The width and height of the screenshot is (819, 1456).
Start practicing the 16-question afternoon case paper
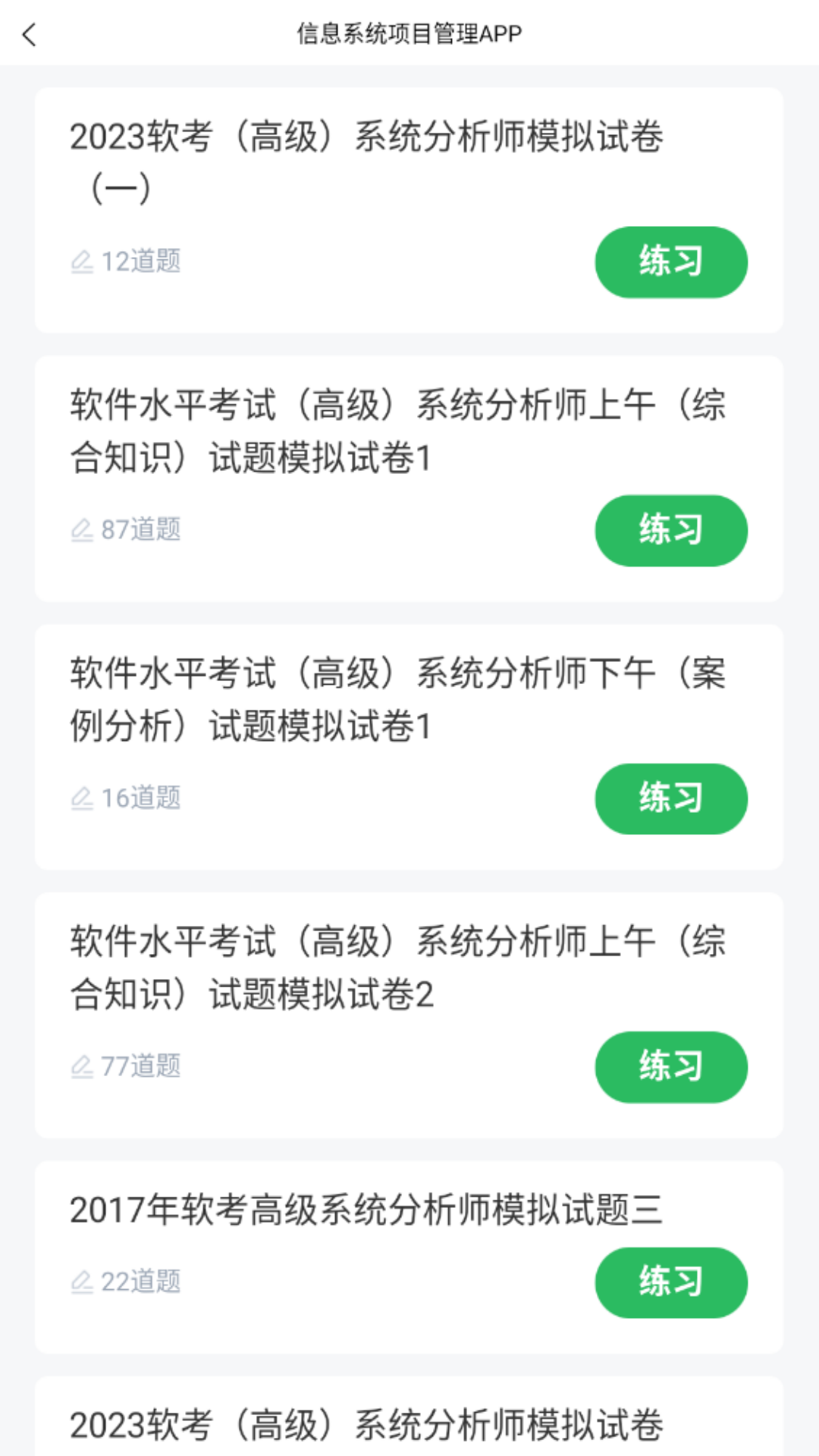(x=671, y=799)
